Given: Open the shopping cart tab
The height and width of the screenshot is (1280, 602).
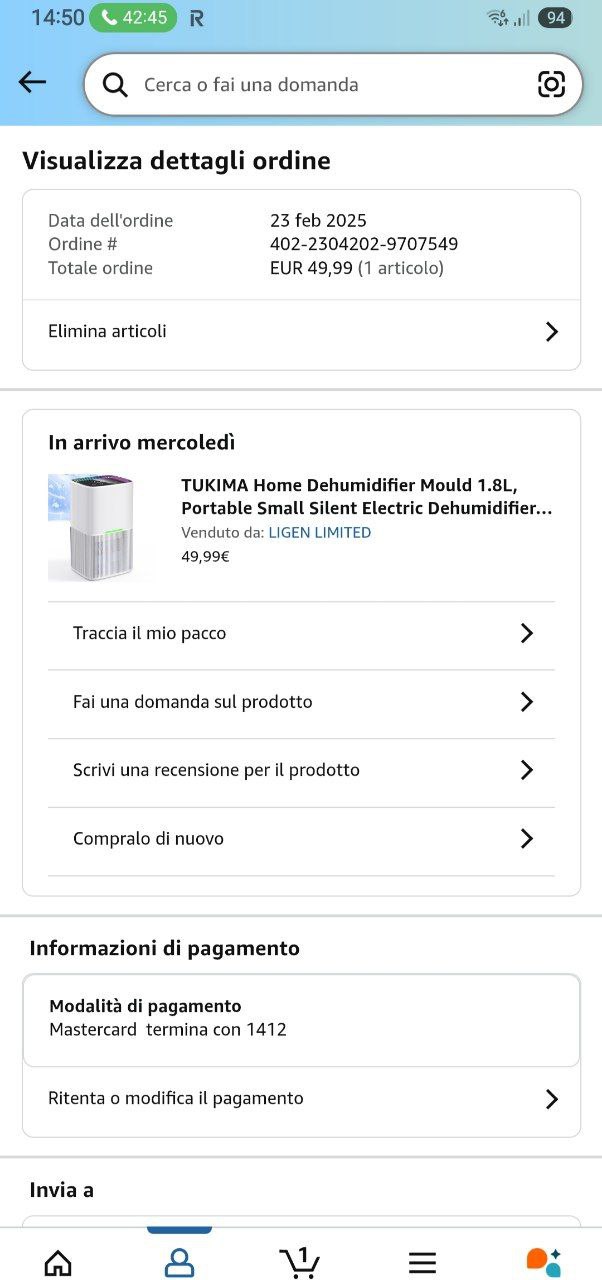Looking at the screenshot, I should (x=300, y=1262).
